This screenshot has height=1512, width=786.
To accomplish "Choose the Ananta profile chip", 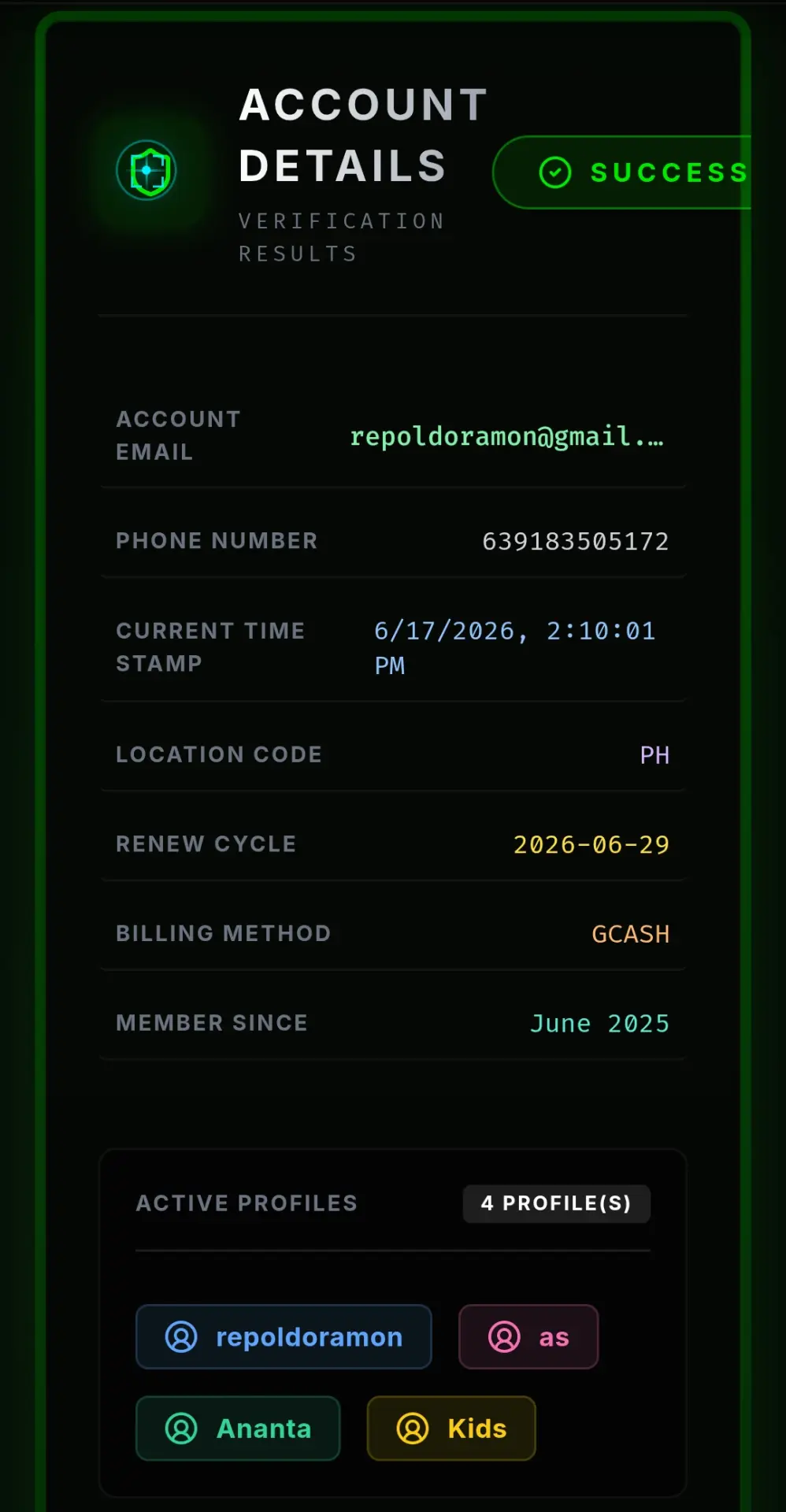I will [238, 1429].
